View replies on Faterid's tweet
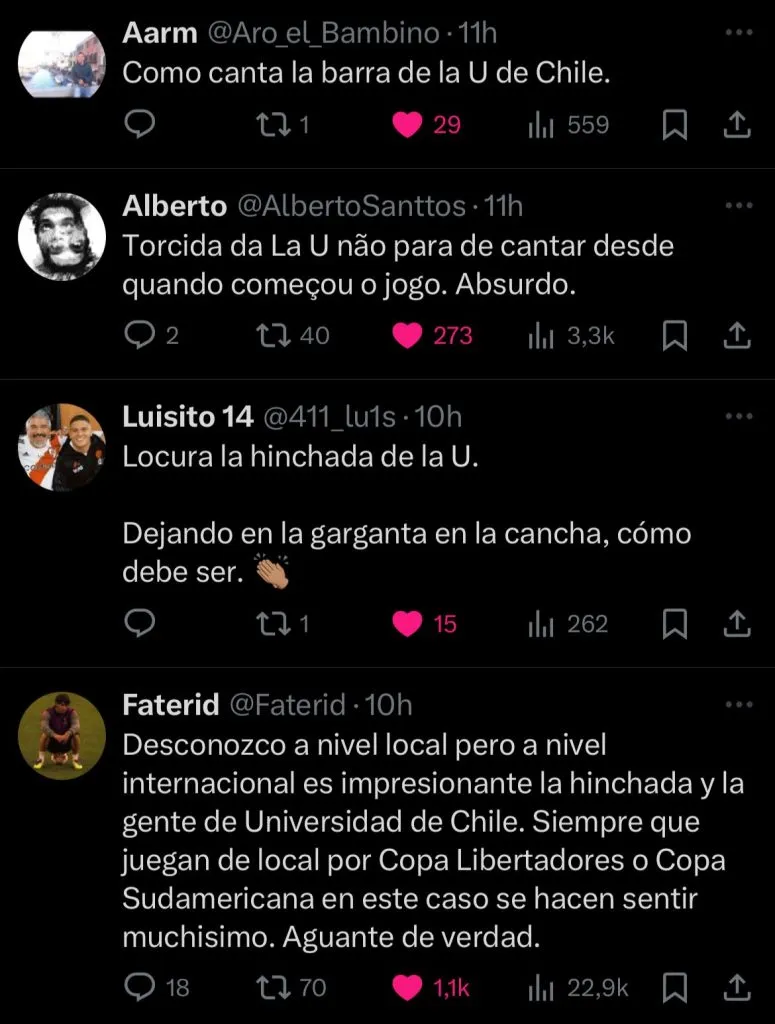Screen dimensions: 775x1024 [140, 988]
